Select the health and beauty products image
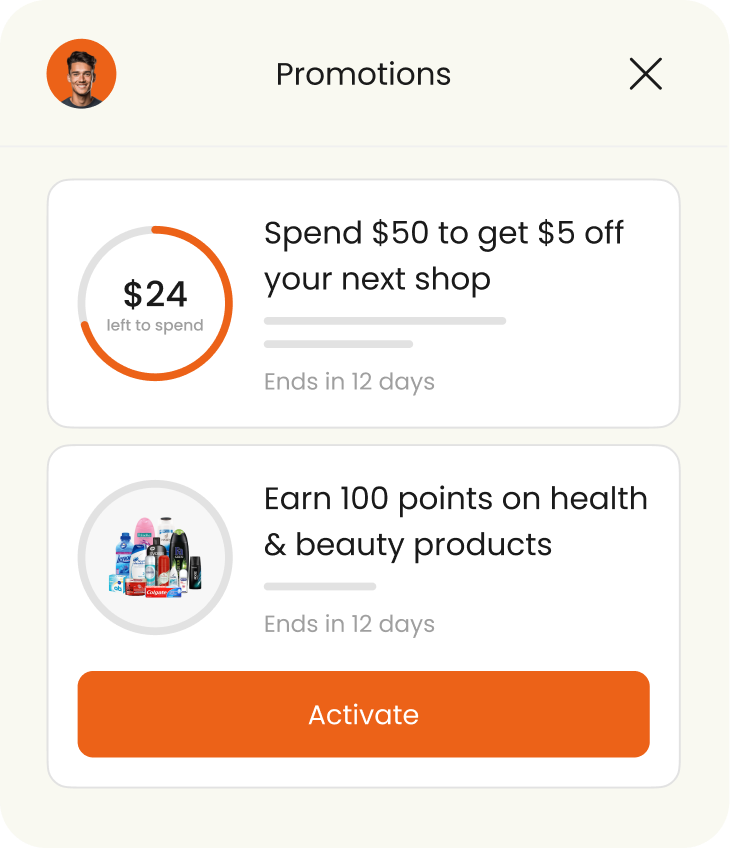Screen dimensions: 730x848 (x=155, y=557)
